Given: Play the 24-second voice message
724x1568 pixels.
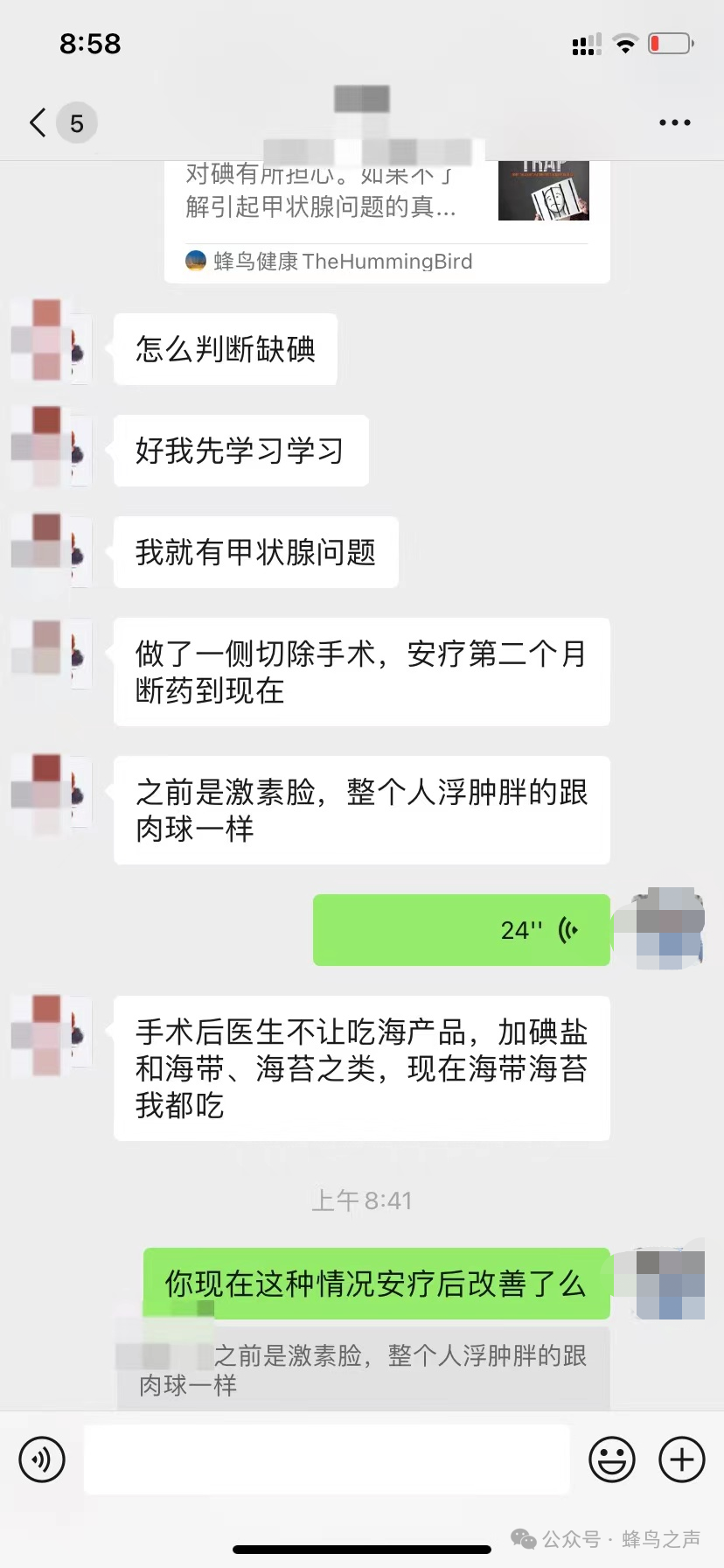Looking at the screenshot, I should click(x=461, y=929).
